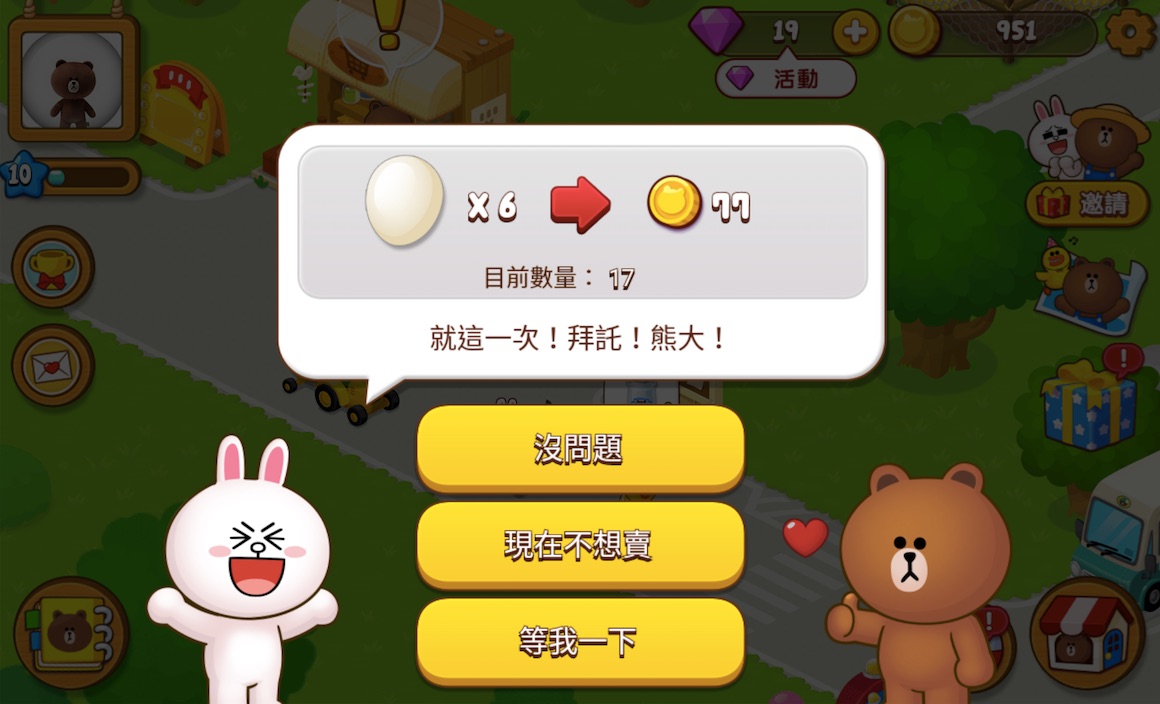Viewport: 1160px width, 704px height.
Task: Open the shop house icon
Action: 1087,632
